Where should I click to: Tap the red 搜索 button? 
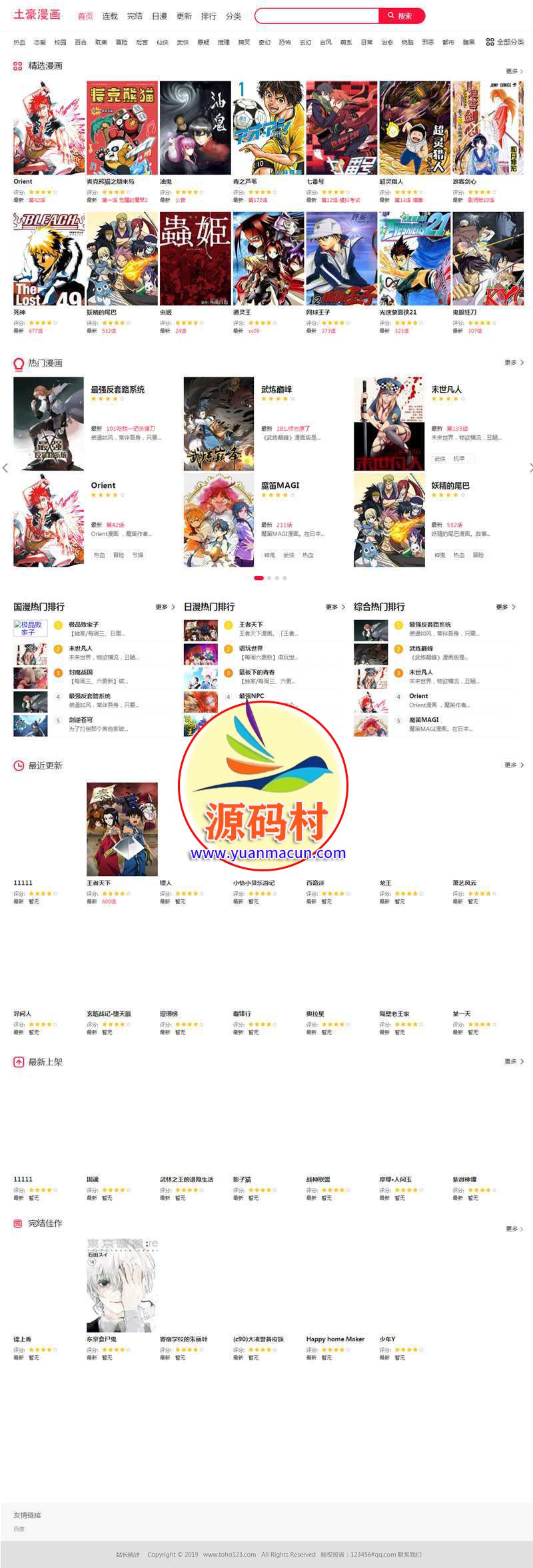point(402,15)
